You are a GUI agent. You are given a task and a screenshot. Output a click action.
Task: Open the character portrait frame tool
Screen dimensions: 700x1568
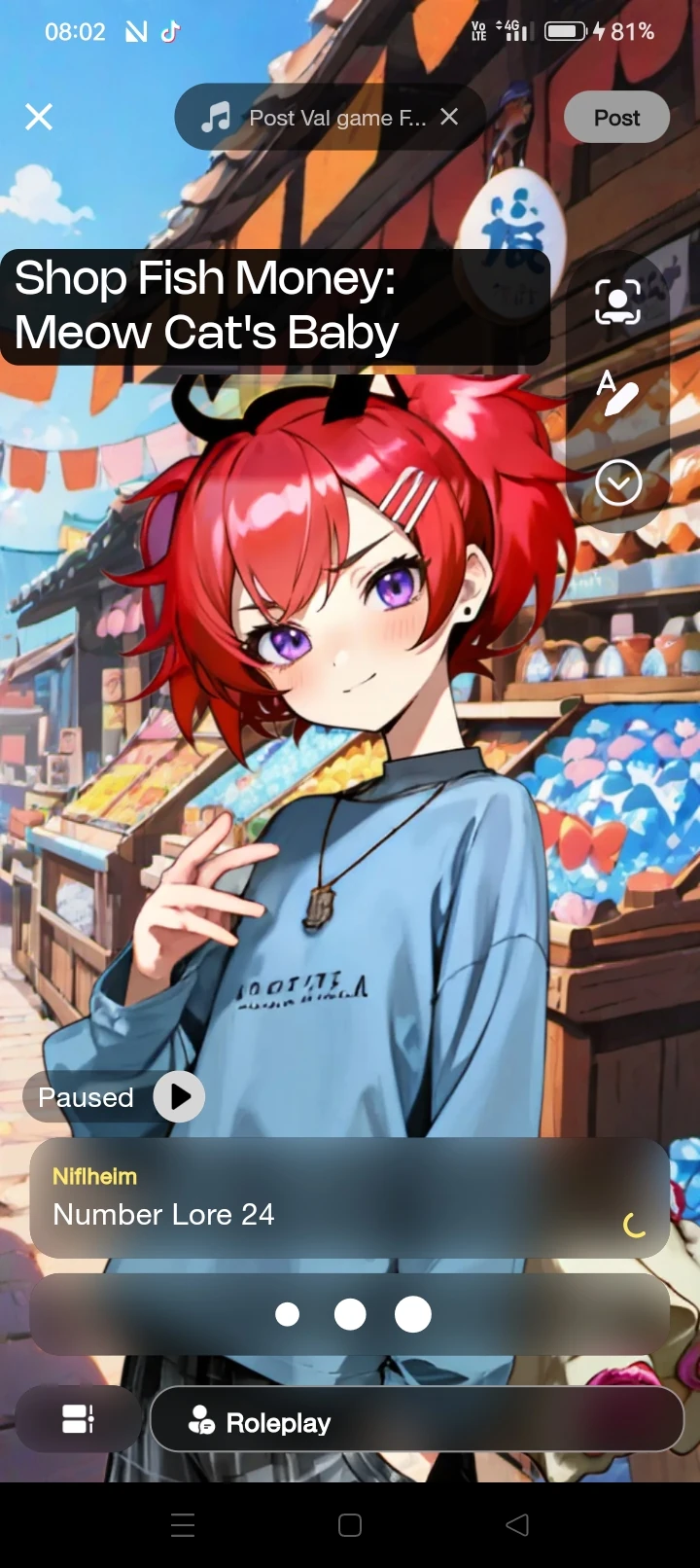point(618,303)
